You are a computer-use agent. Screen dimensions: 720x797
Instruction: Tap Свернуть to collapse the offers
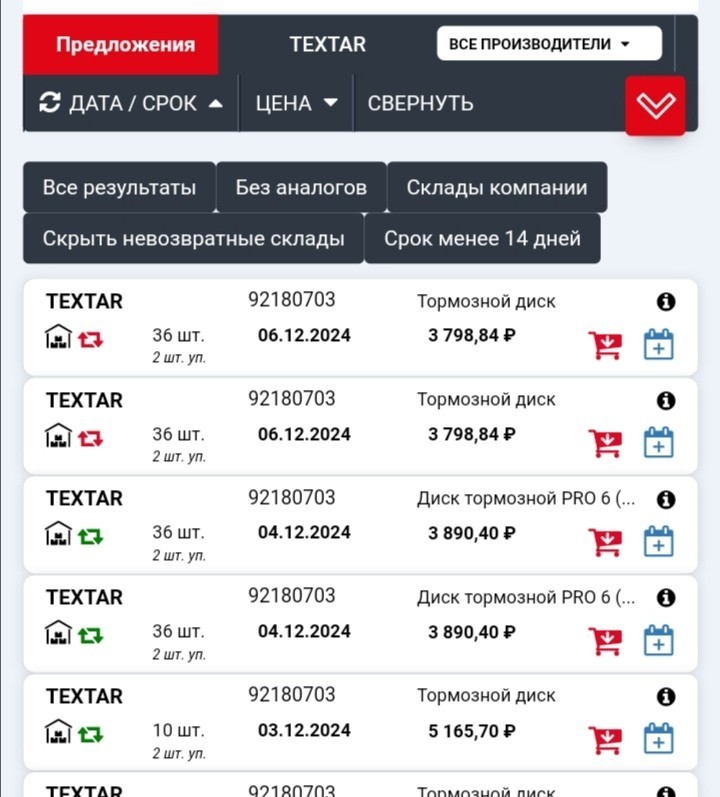[x=421, y=103]
